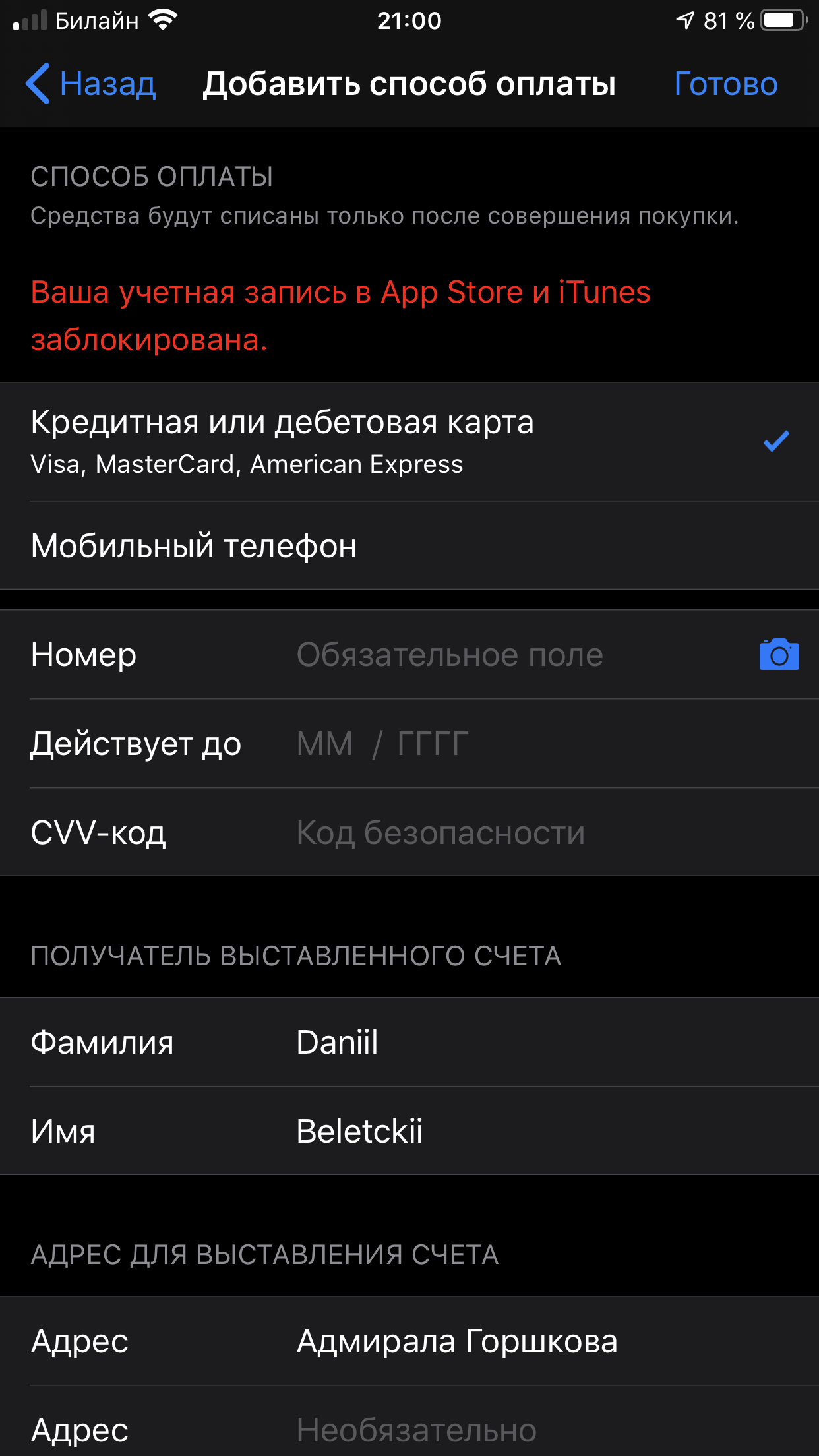
Task: Focus the CVV-код security code field
Action: [514, 832]
